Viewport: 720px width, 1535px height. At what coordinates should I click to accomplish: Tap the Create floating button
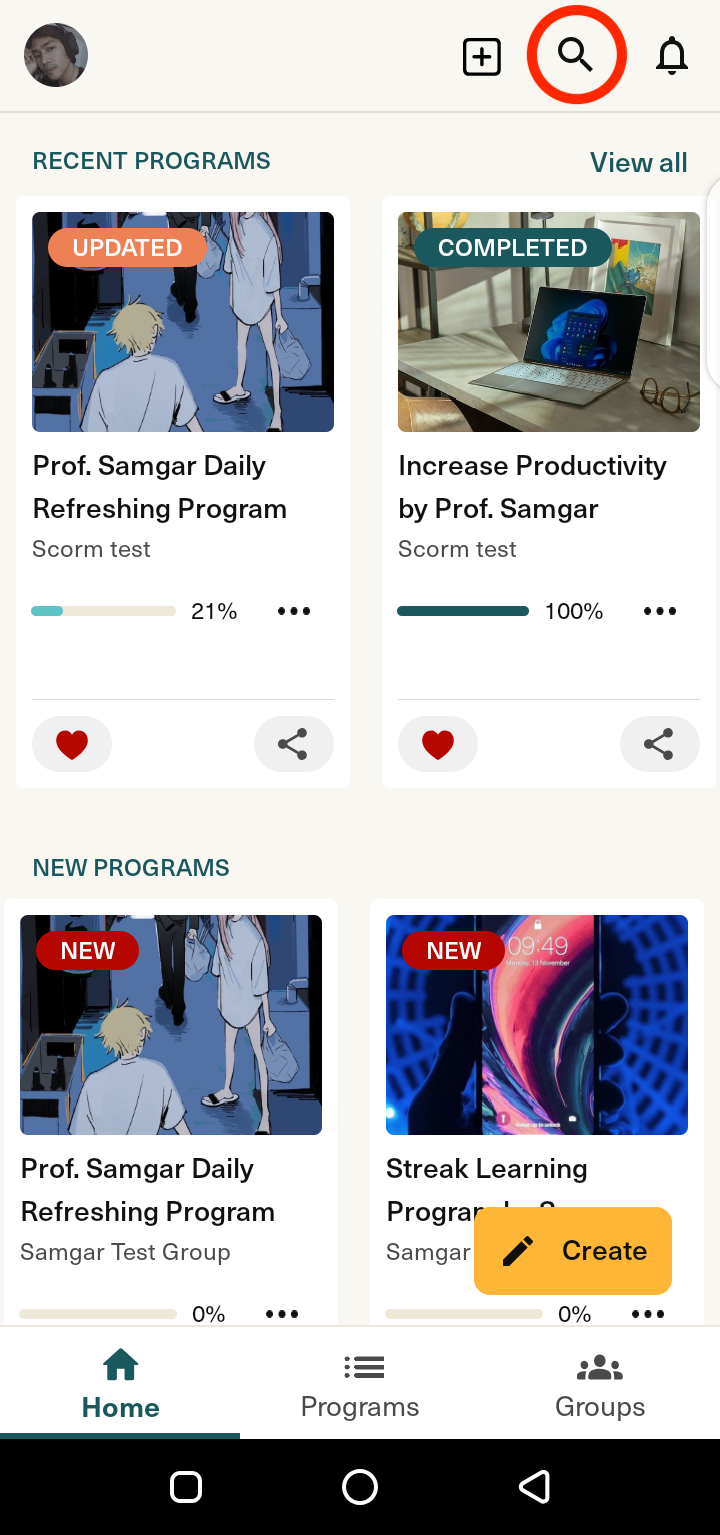click(x=573, y=1251)
